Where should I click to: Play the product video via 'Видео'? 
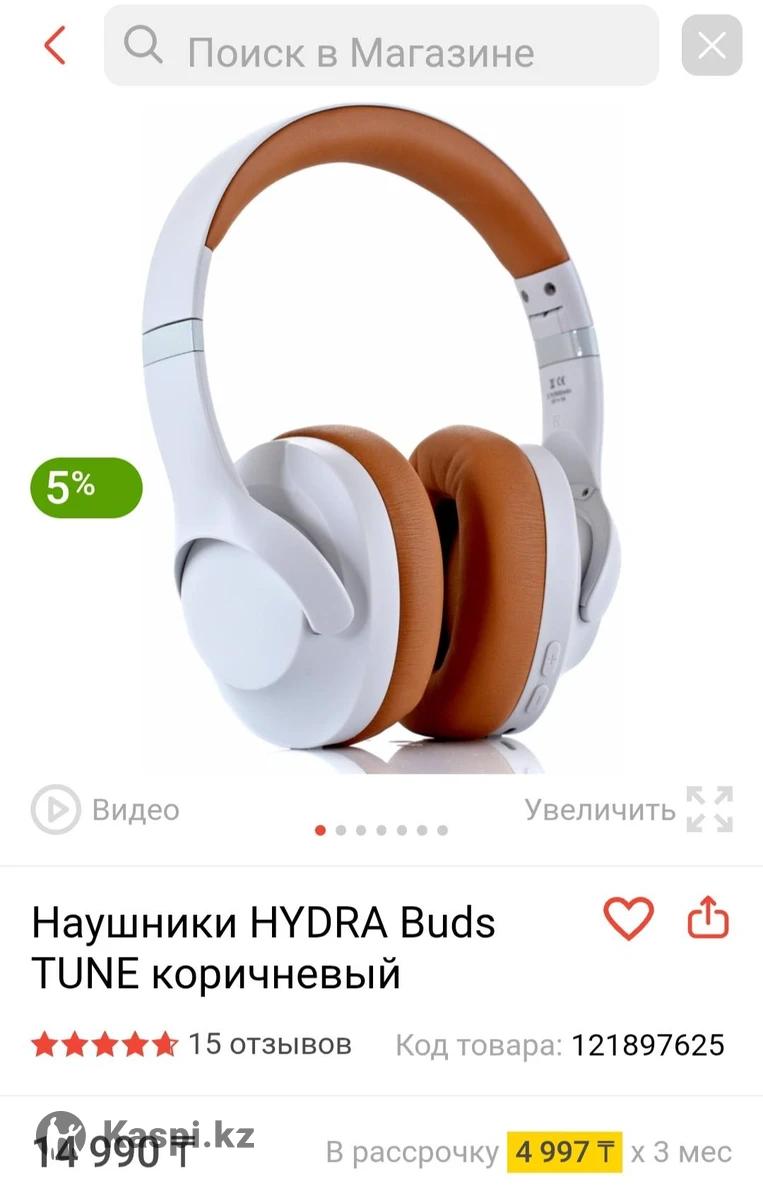pyautogui.click(x=106, y=809)
